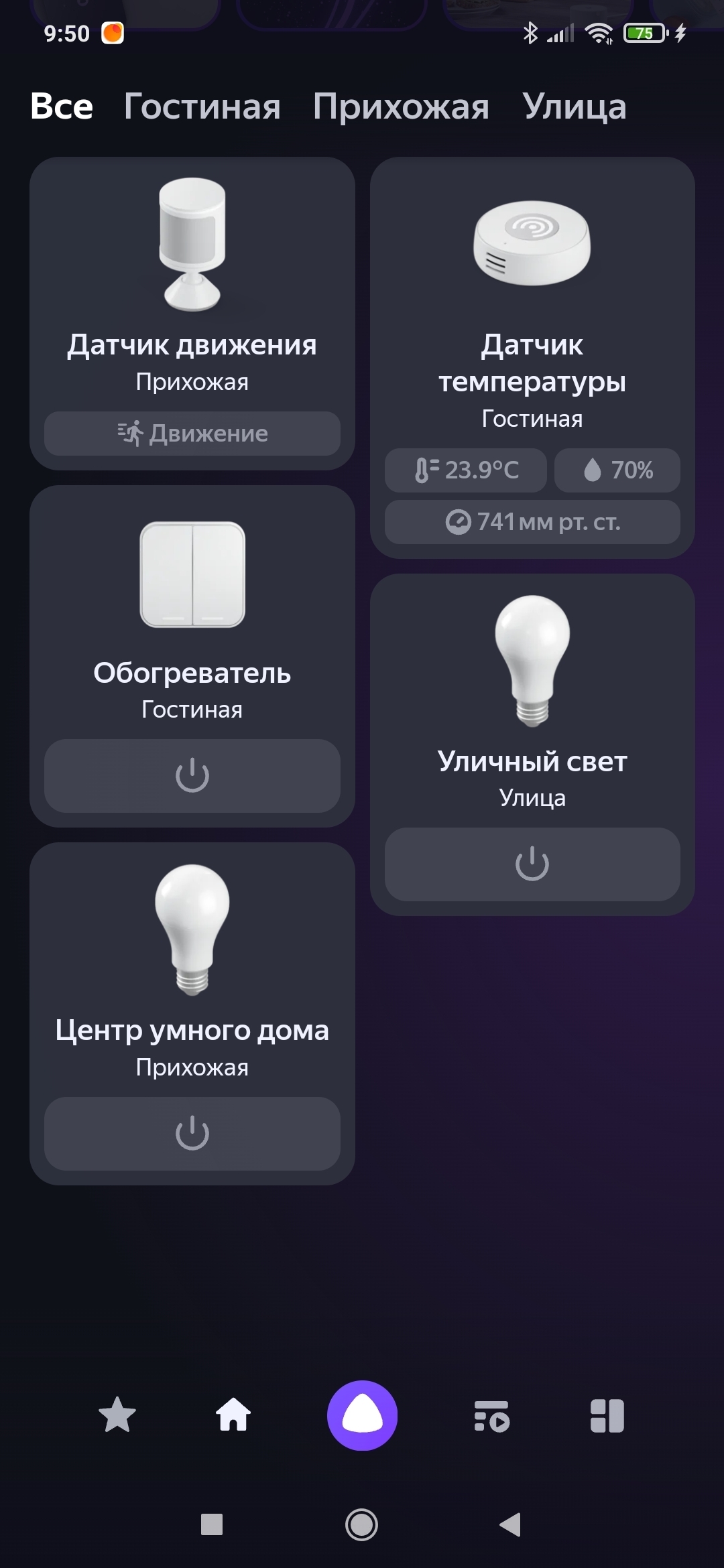
Task: Switch to the Гостиная tab
Action: click(202, 107)
